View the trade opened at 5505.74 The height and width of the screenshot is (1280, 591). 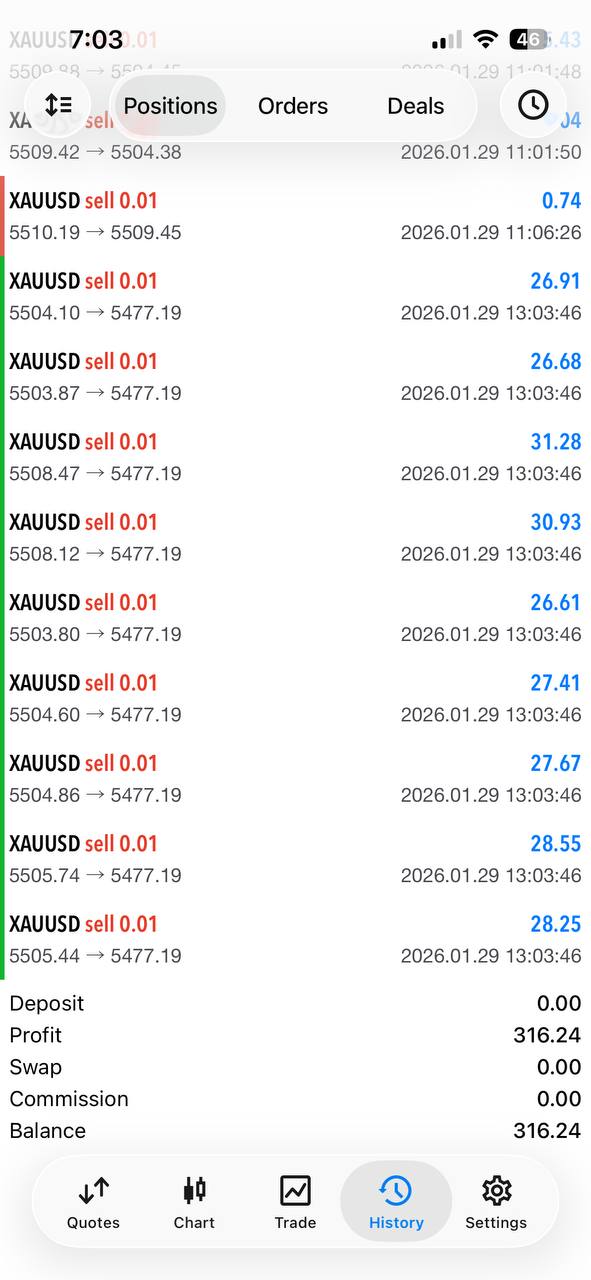click(x=295, y=859)
